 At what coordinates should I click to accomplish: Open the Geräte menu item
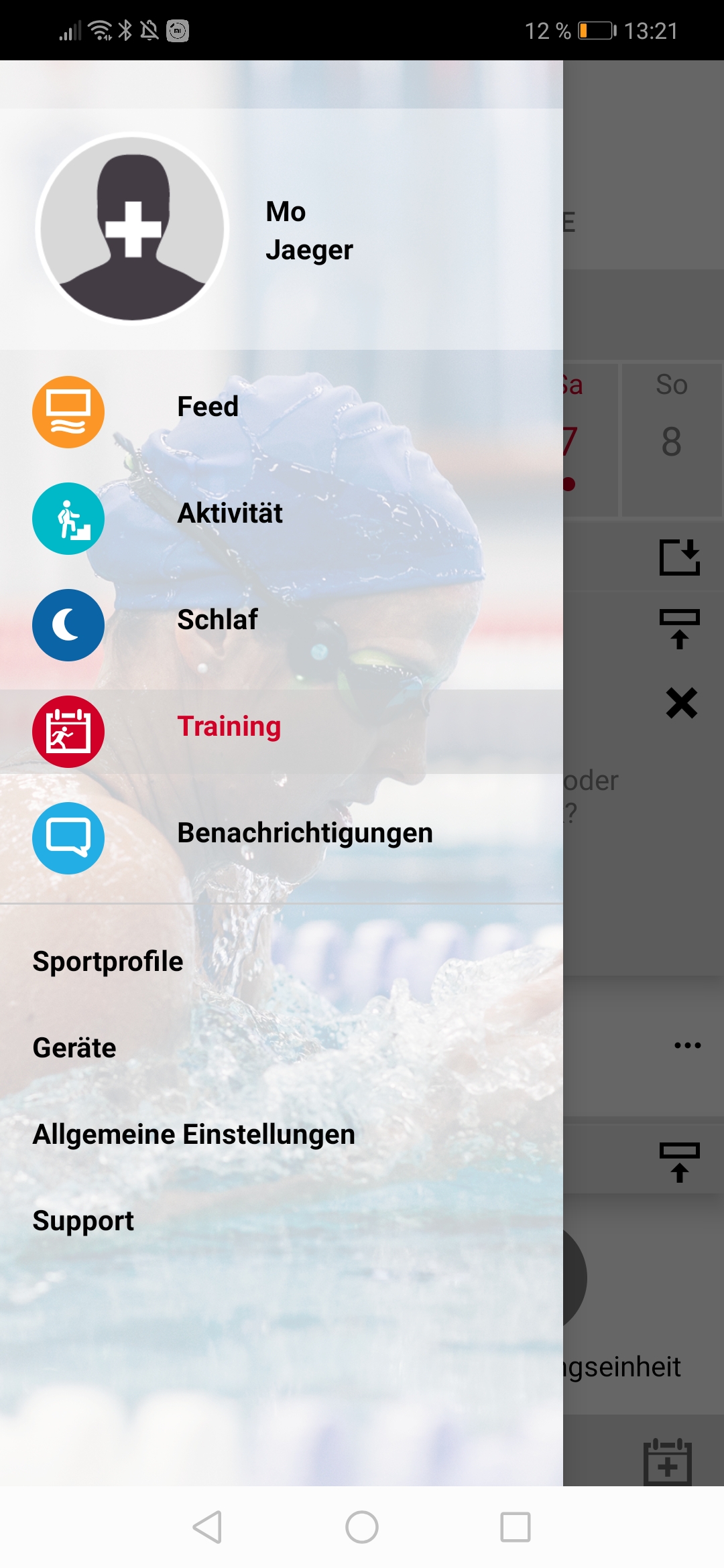click(74, 1048)
